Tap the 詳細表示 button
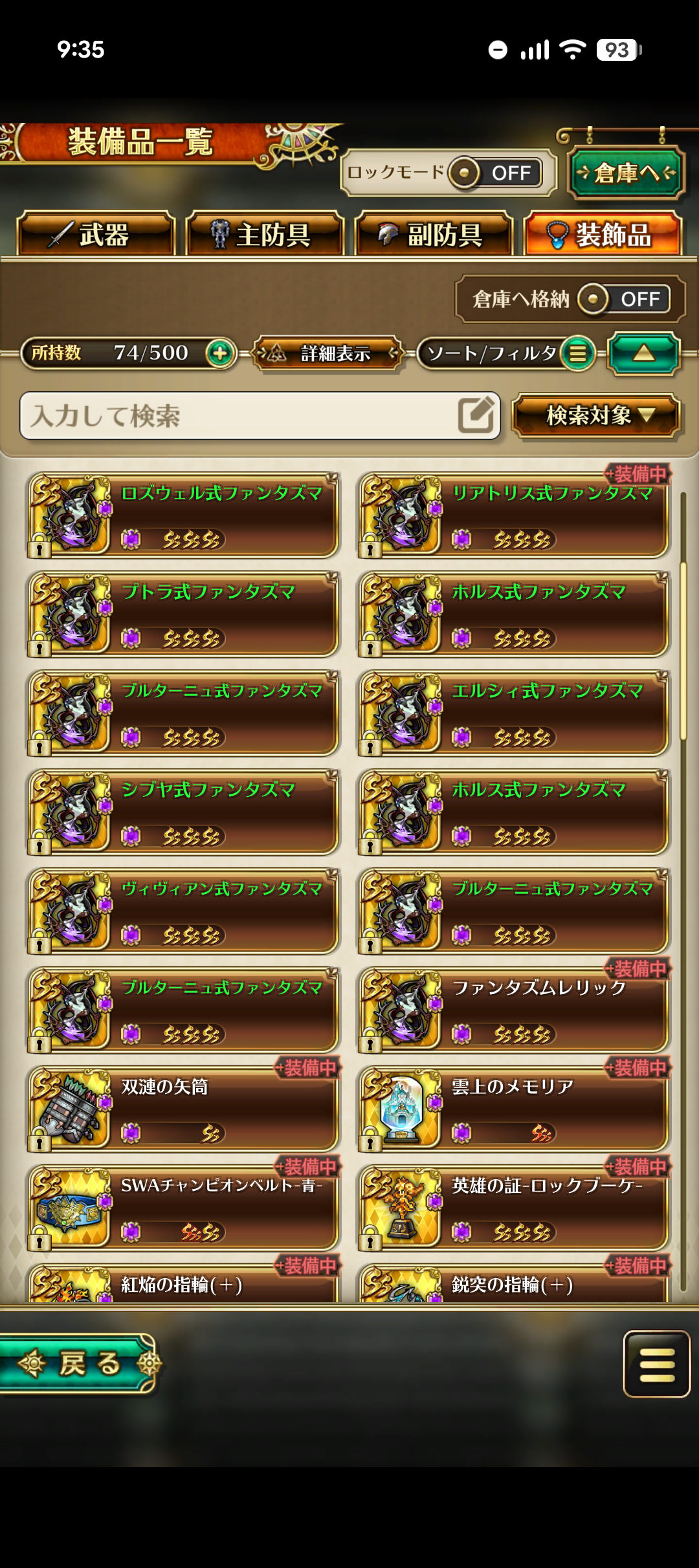Viewport: 699px width, 1568px height. 327,353
